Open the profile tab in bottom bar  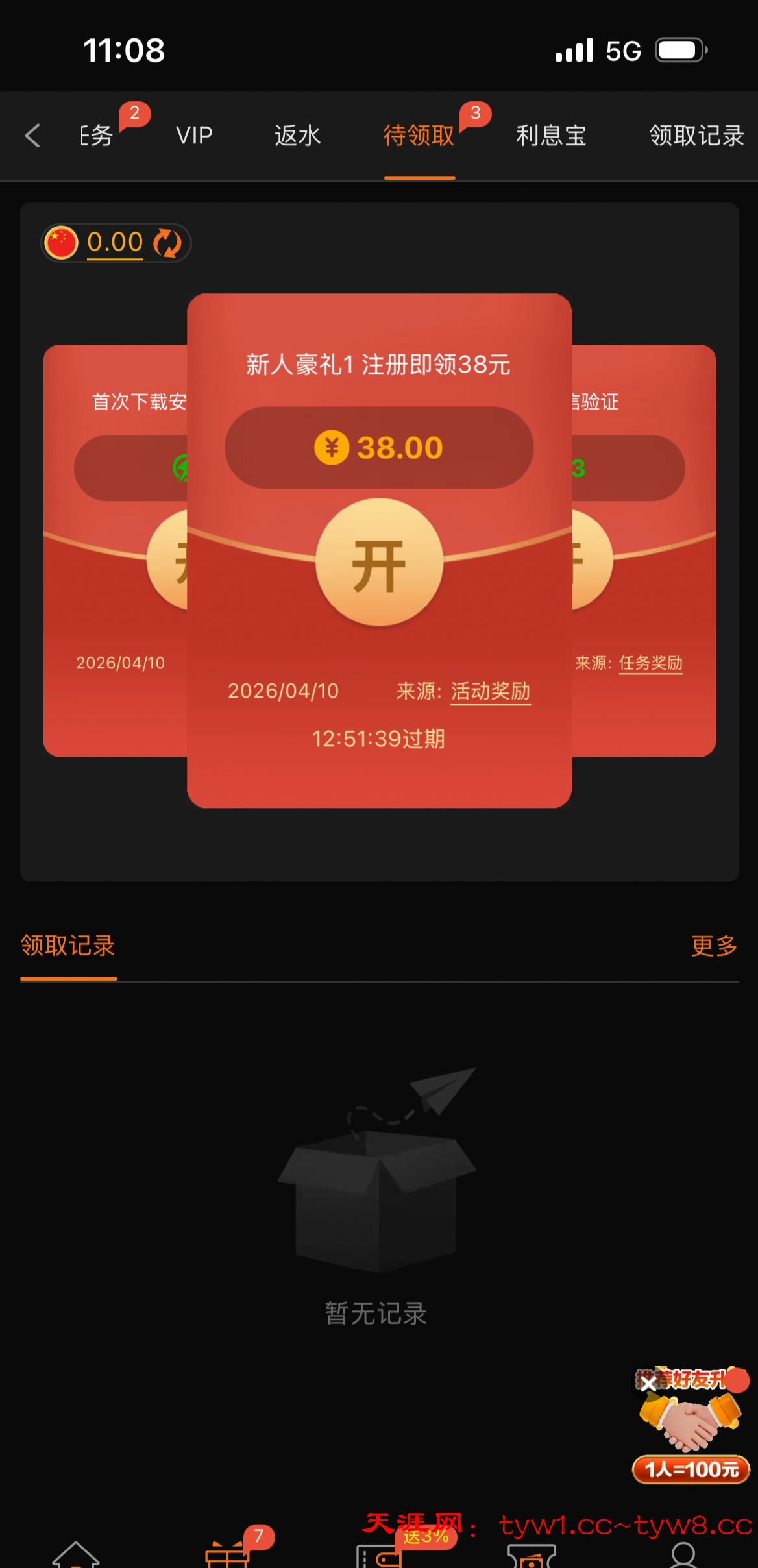pyautogui.click(x=683, y=1555)
